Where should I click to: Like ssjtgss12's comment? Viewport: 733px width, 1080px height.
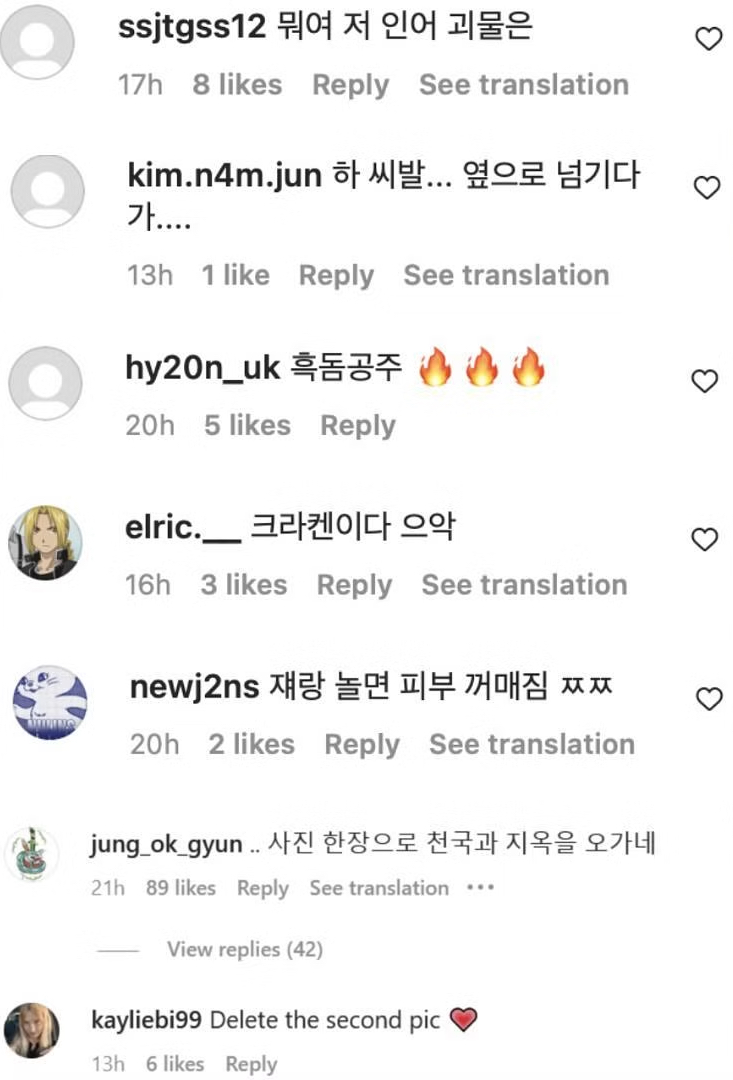click(708, 39)
